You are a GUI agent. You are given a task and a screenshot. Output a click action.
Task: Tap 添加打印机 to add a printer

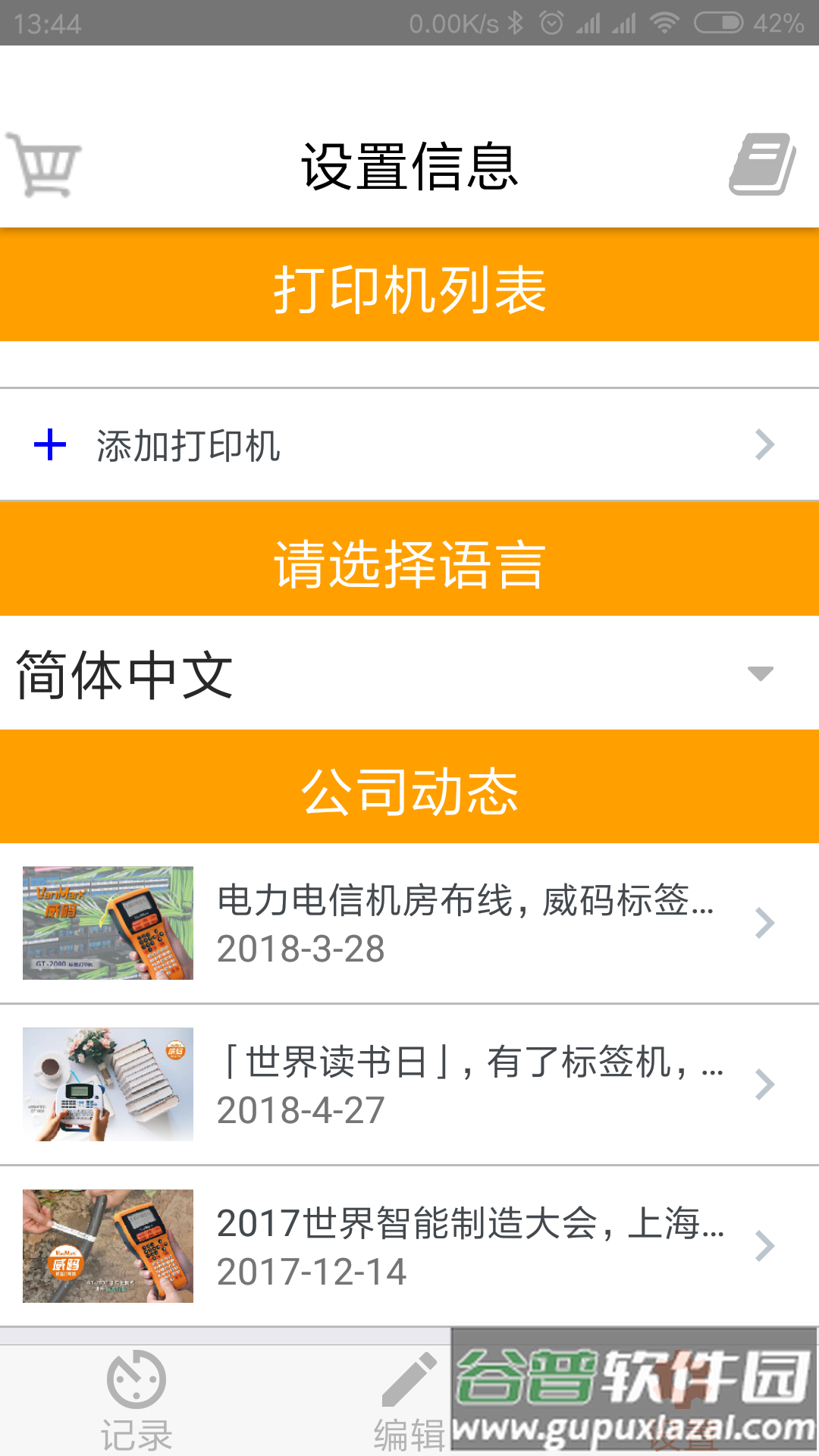coord(409,445)
